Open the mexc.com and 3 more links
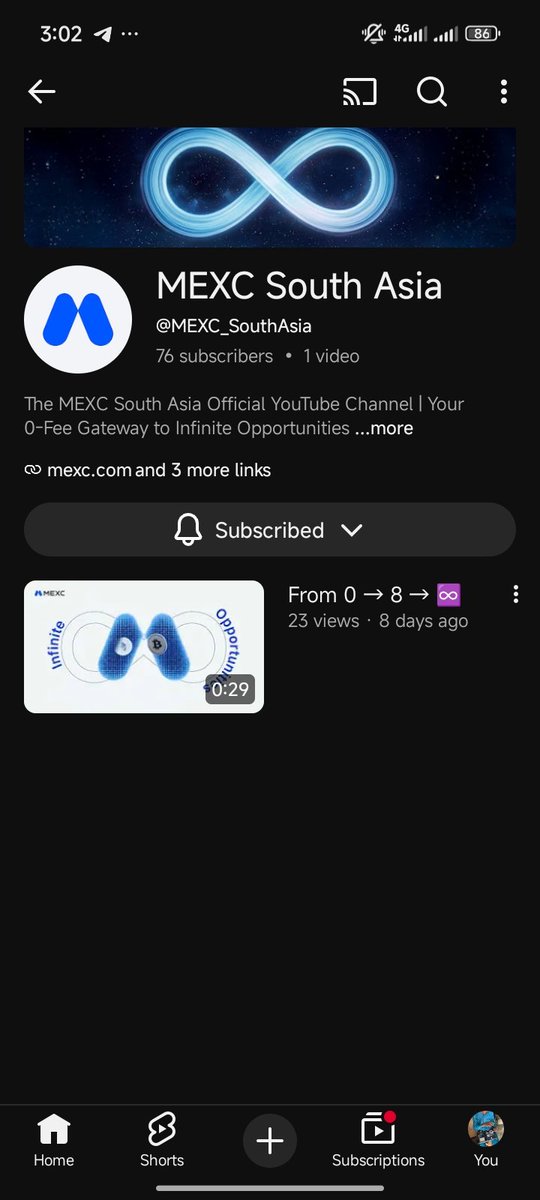Viewport: 540px width, 1200px height. click(148, 469)
